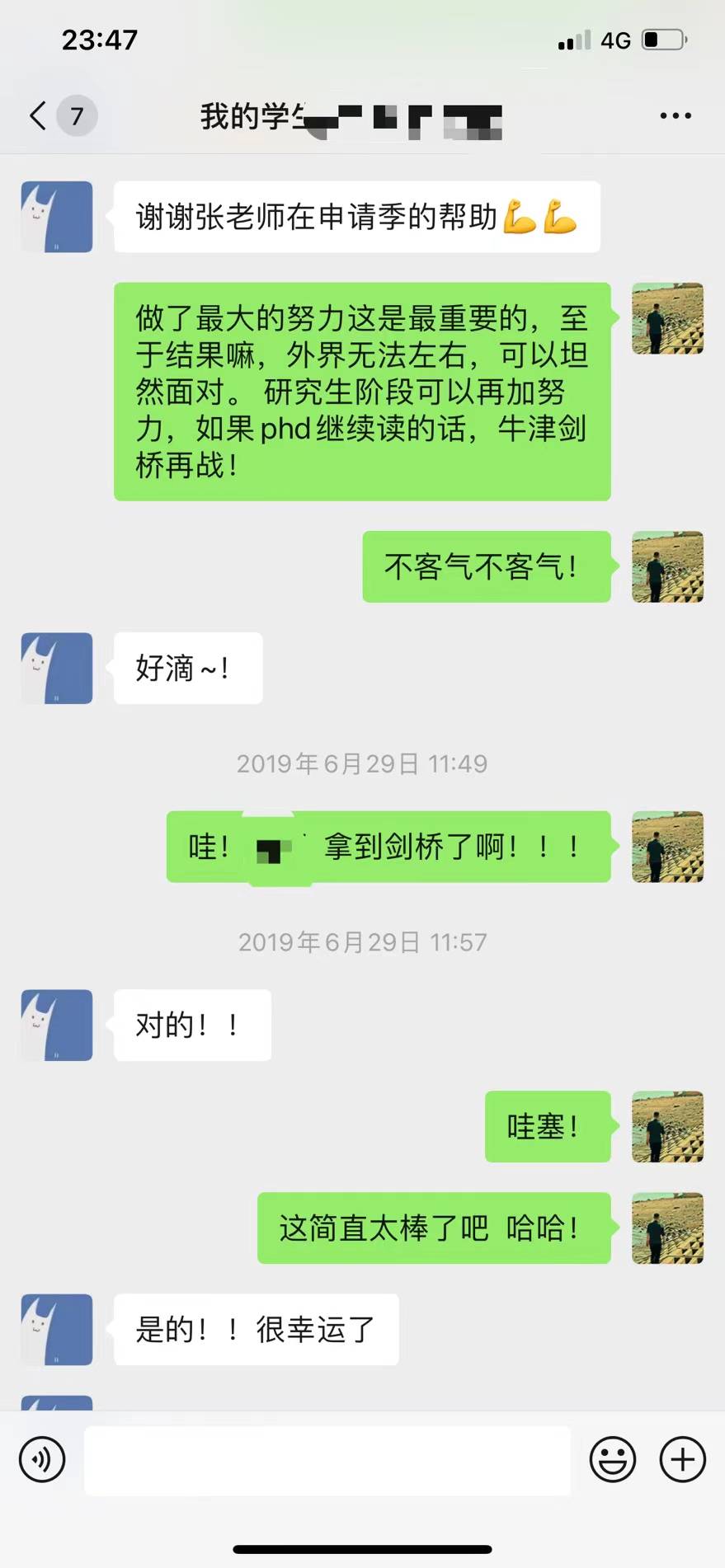Image resolution: width=725 pixels, height=1568 pixels.
Task: Open the emoji sticker panel
Action: tap(612, 1460)
